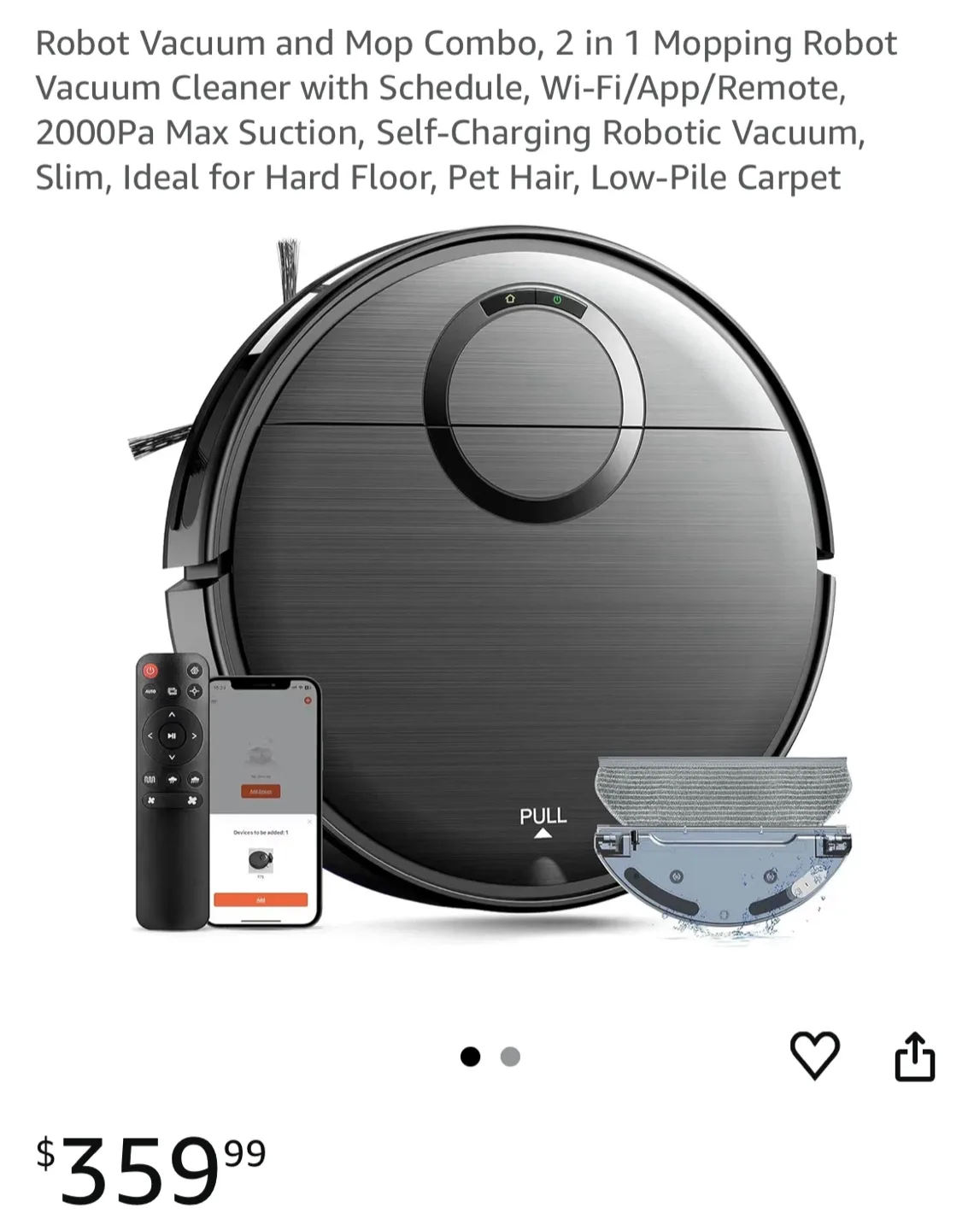Viewport: 980px width, 1230px height.
Task: Tap the orange Add Device button in the app
Action: click(261, 791)
